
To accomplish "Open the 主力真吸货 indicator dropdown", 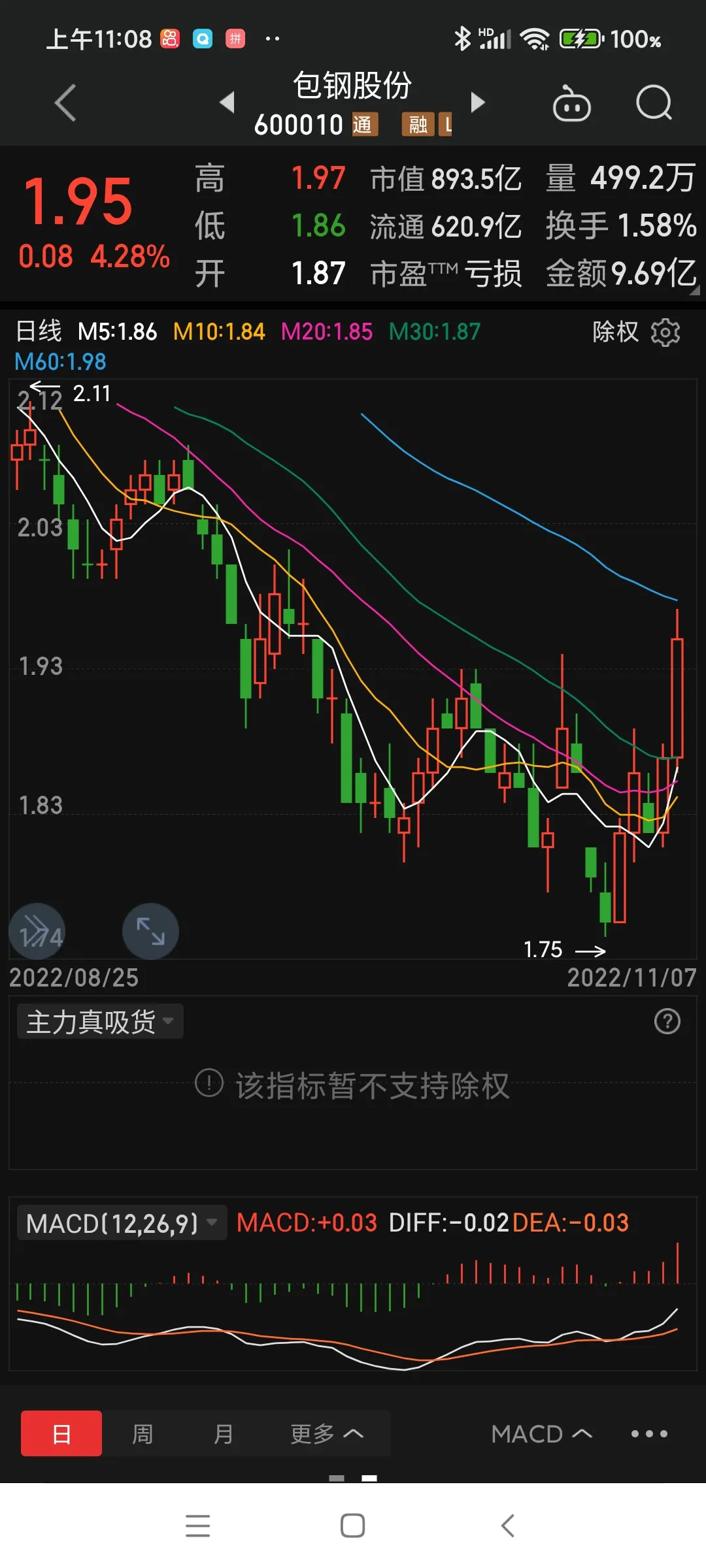I will (100, 1021).
